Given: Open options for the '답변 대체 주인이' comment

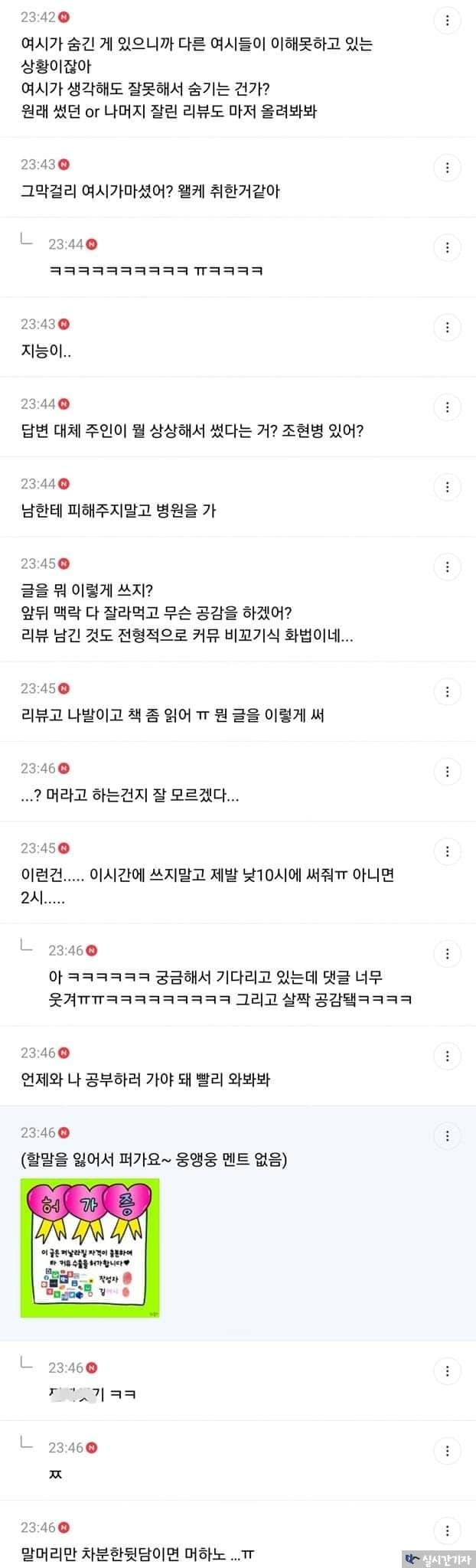Looking at the screenshot, I should pos(447,407).
